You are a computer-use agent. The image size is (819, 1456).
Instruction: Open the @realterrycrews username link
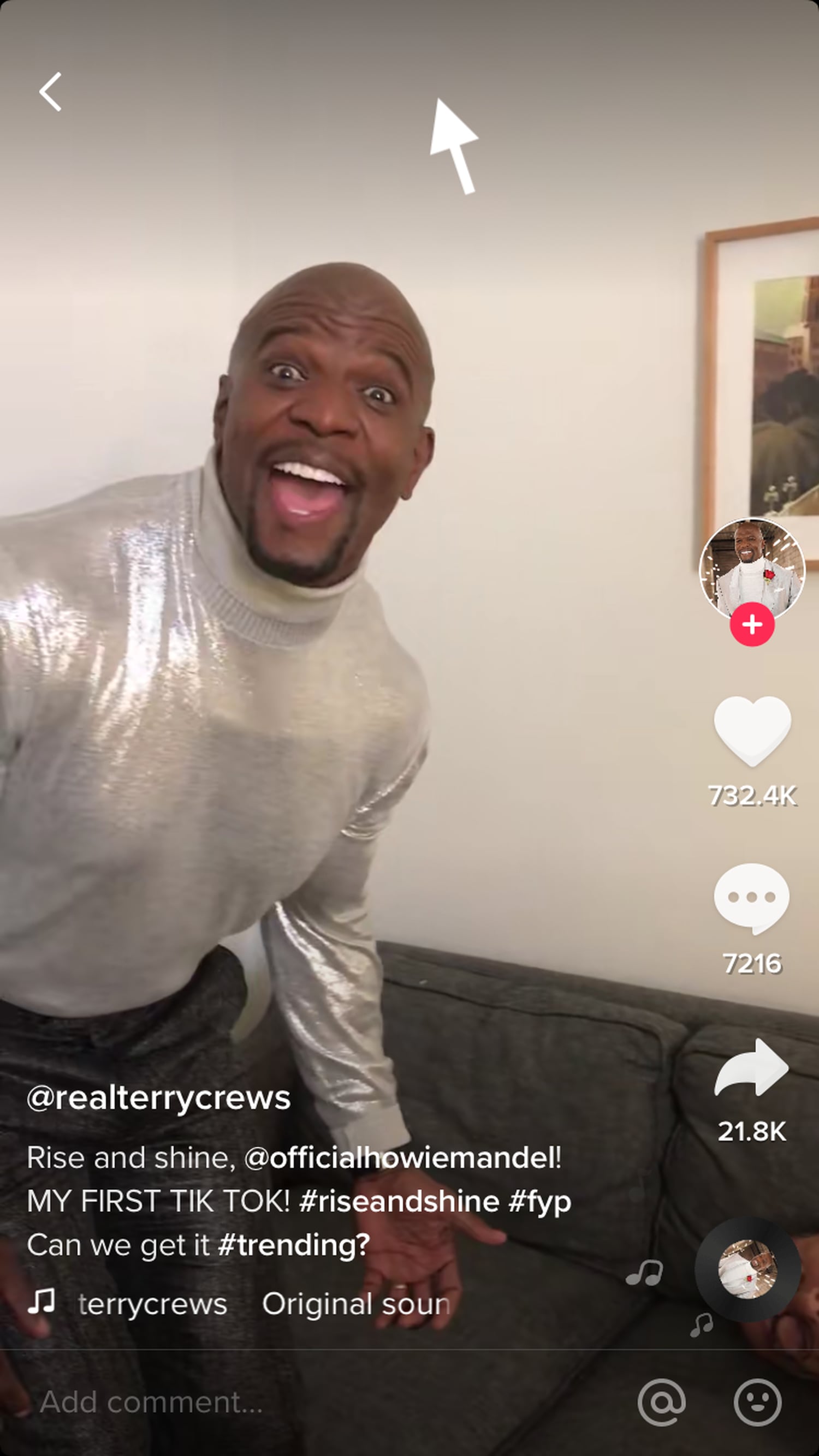(x=159, y=1098)
